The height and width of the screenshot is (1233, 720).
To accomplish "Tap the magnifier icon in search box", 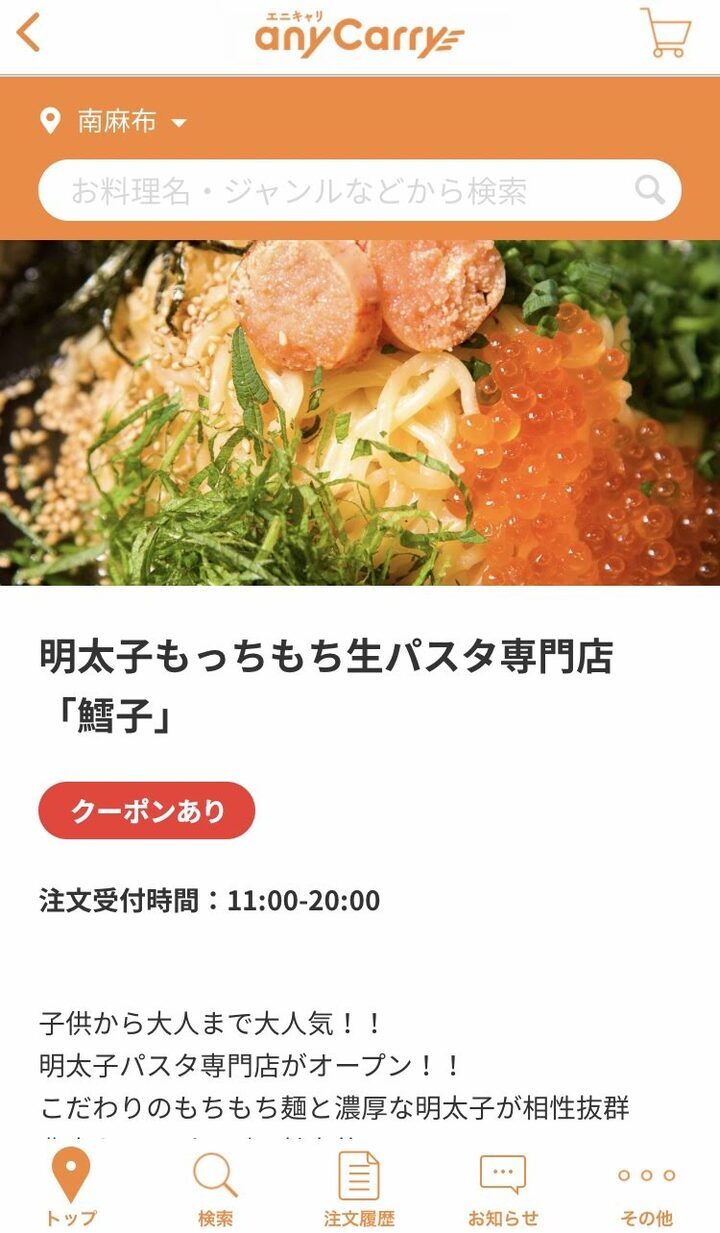I will (650, 190).
